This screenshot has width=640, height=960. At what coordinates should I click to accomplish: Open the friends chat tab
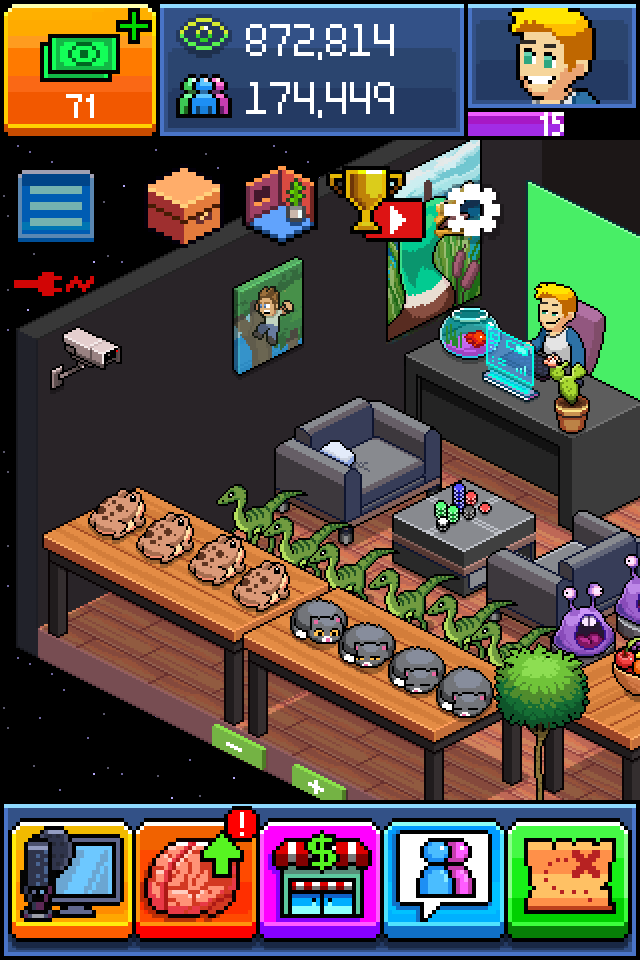pos(444,877)
